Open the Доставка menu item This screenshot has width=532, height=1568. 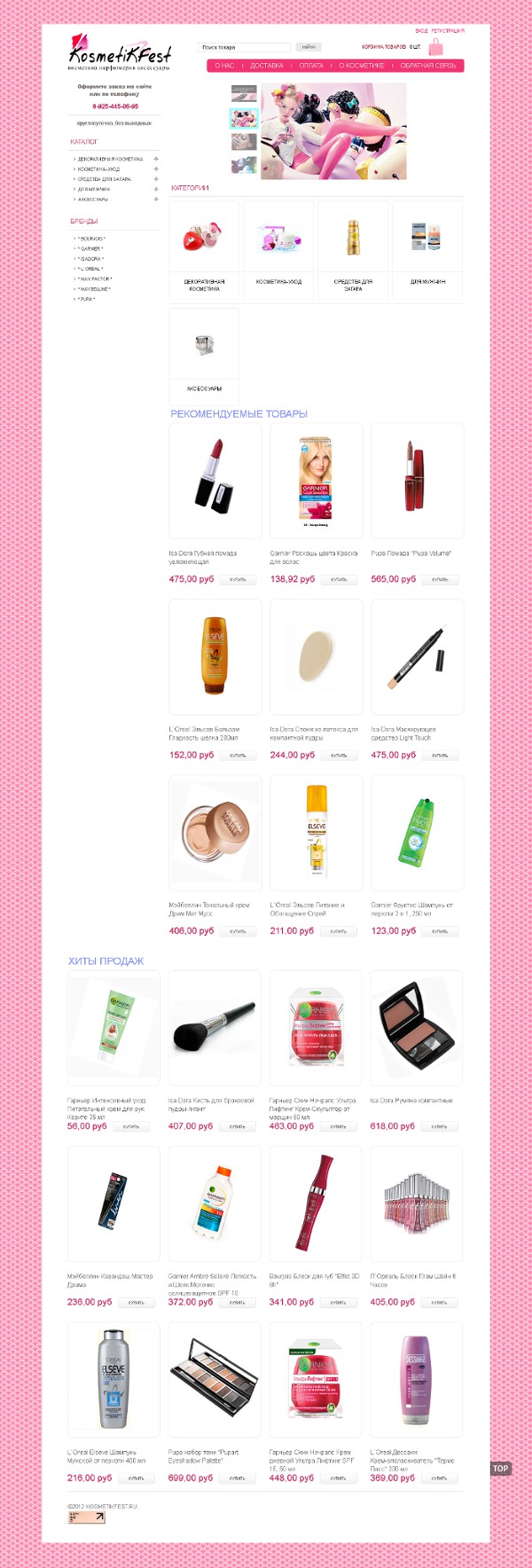266,66
